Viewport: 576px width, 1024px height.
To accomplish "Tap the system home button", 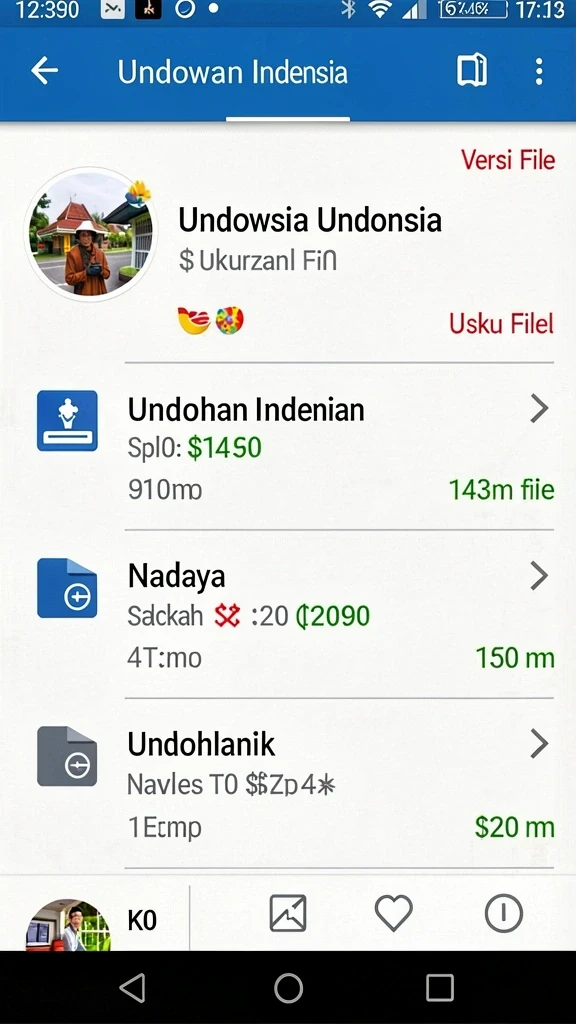I will [x=288, y=987].
